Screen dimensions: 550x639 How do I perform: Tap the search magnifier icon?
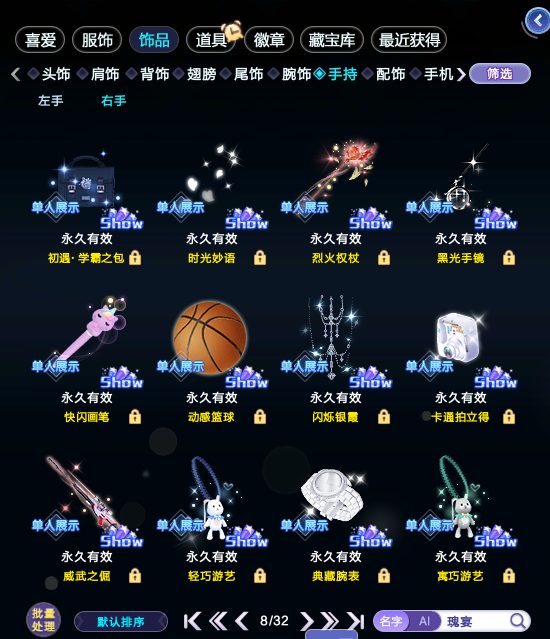pyautogui.click(x=517, y=621)
